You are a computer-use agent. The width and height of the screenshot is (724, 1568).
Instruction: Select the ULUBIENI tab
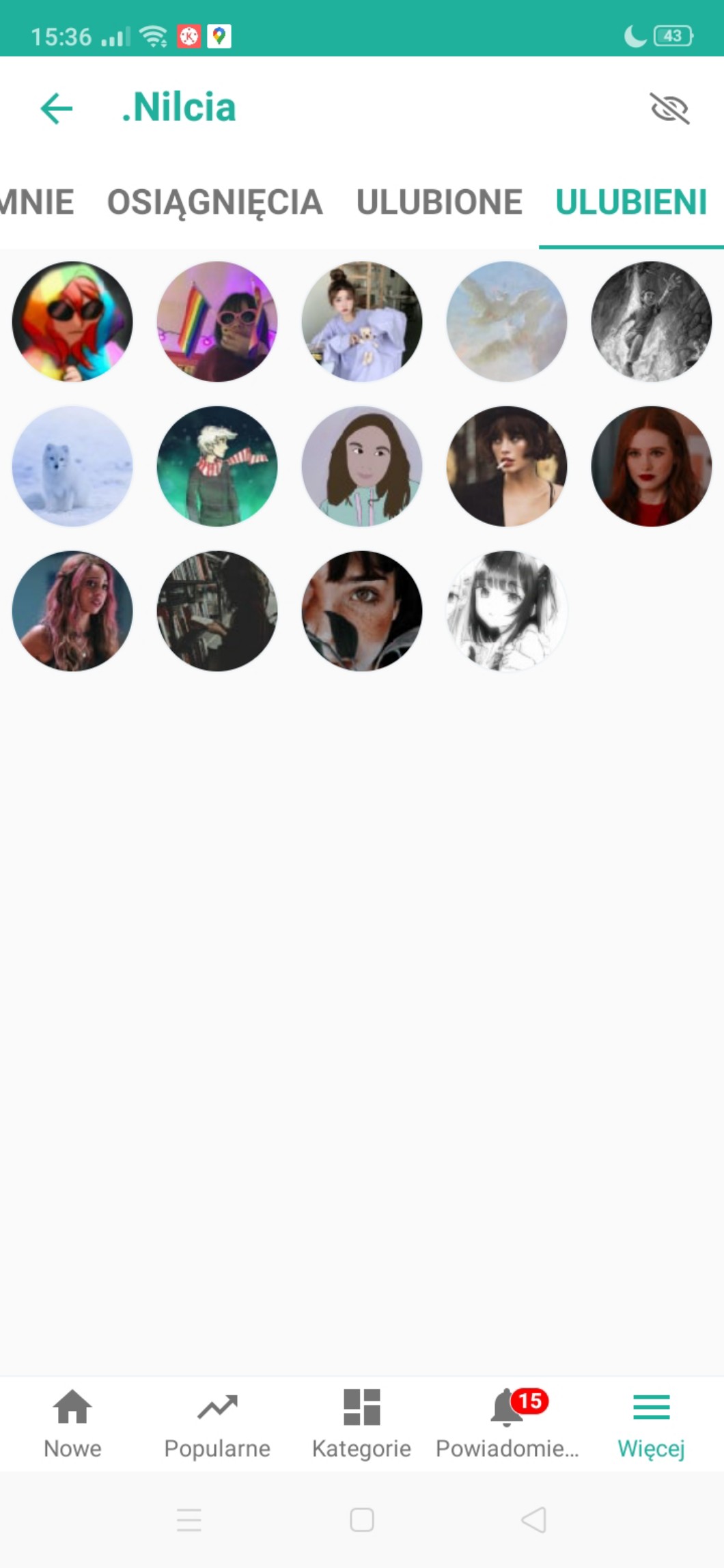[x=631, y=202]
